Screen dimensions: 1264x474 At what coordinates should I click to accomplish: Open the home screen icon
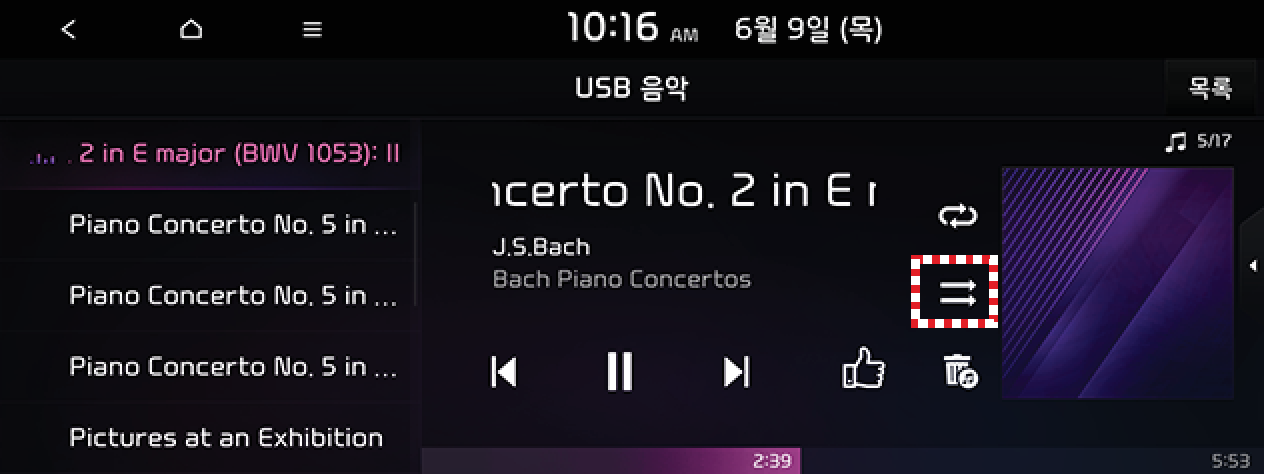(190, 30)
